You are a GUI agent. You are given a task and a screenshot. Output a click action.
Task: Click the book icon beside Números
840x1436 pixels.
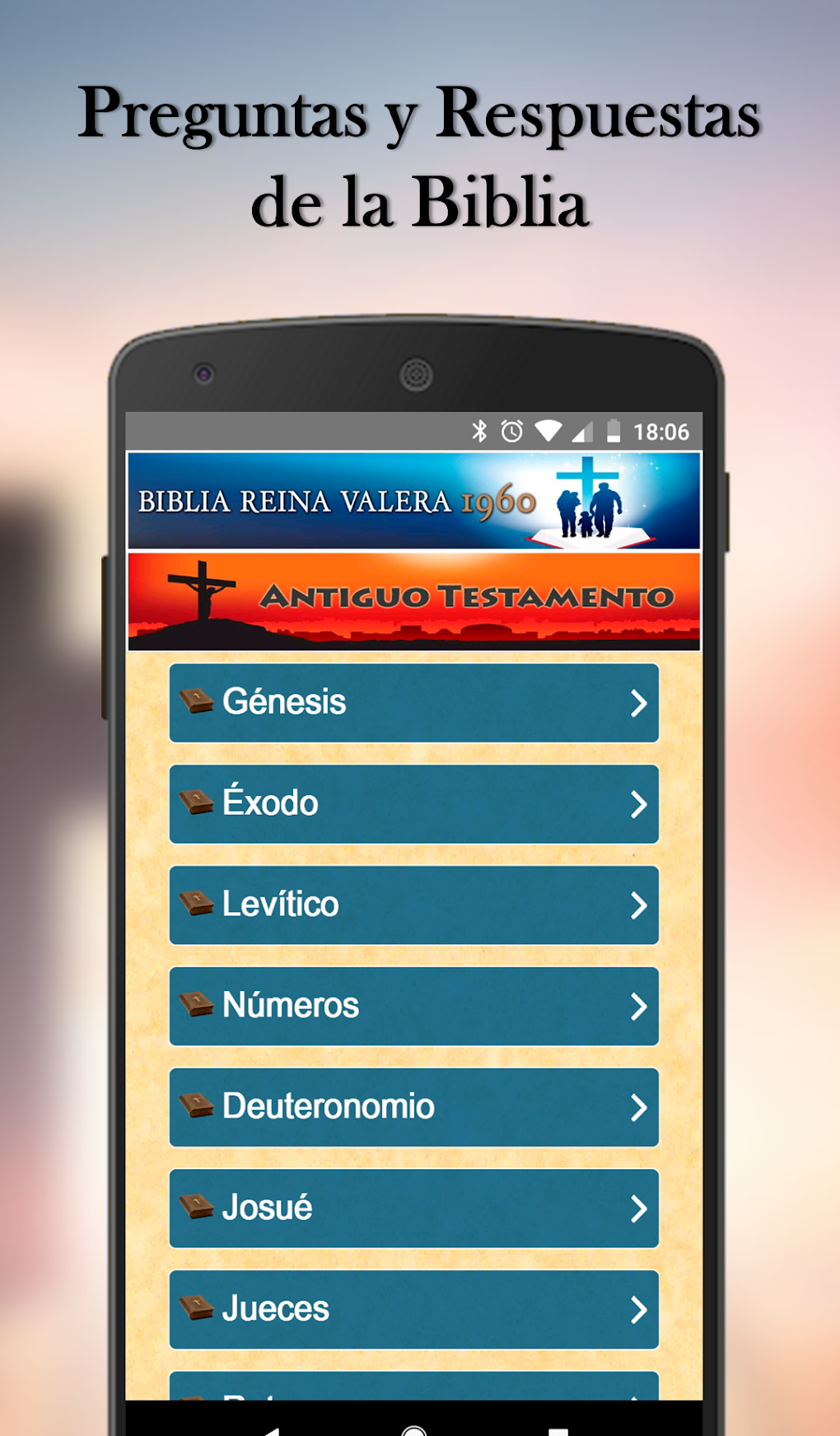tap(198, 1006)
